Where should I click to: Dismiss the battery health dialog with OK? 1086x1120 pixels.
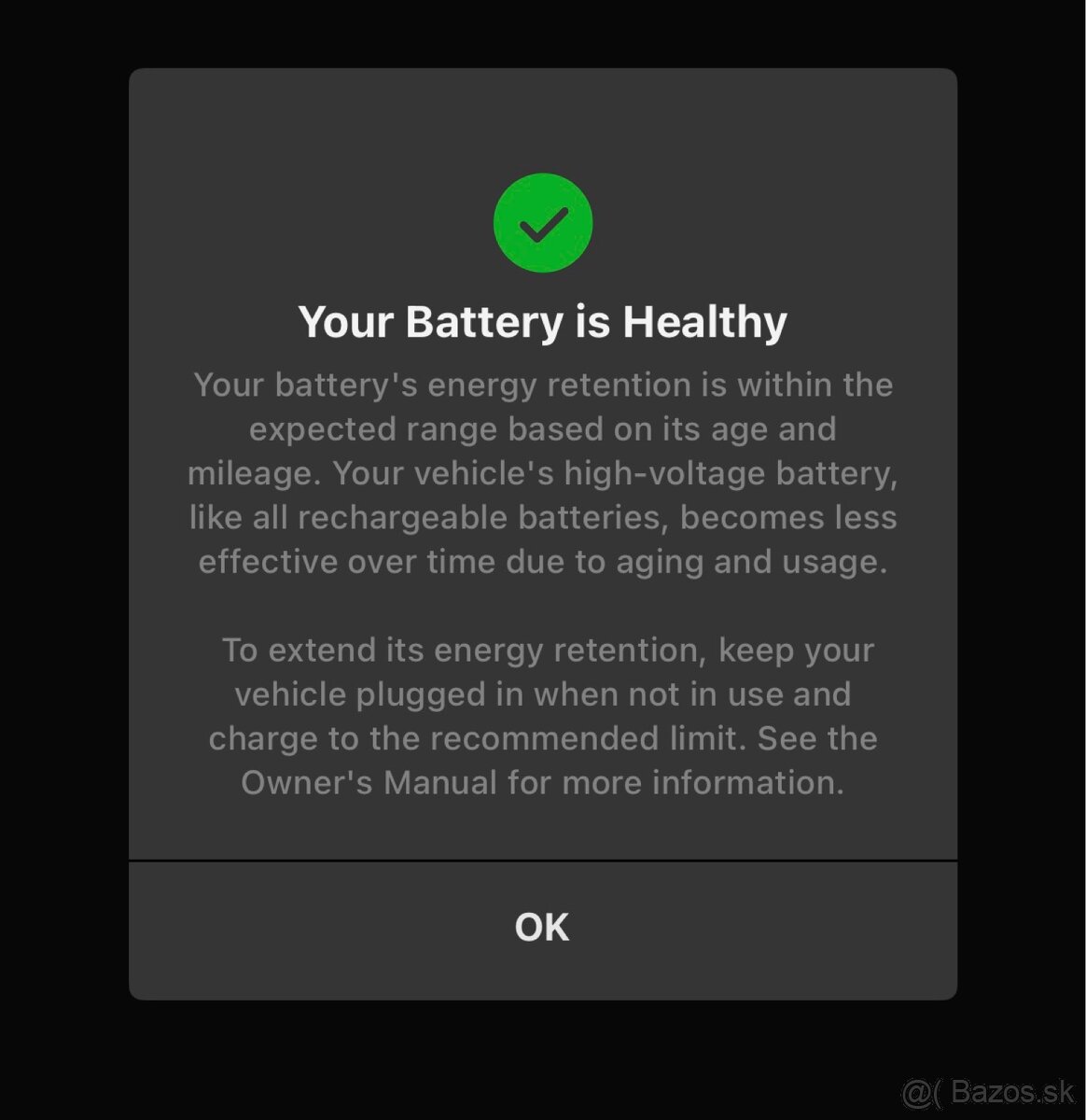pos(542,928)
